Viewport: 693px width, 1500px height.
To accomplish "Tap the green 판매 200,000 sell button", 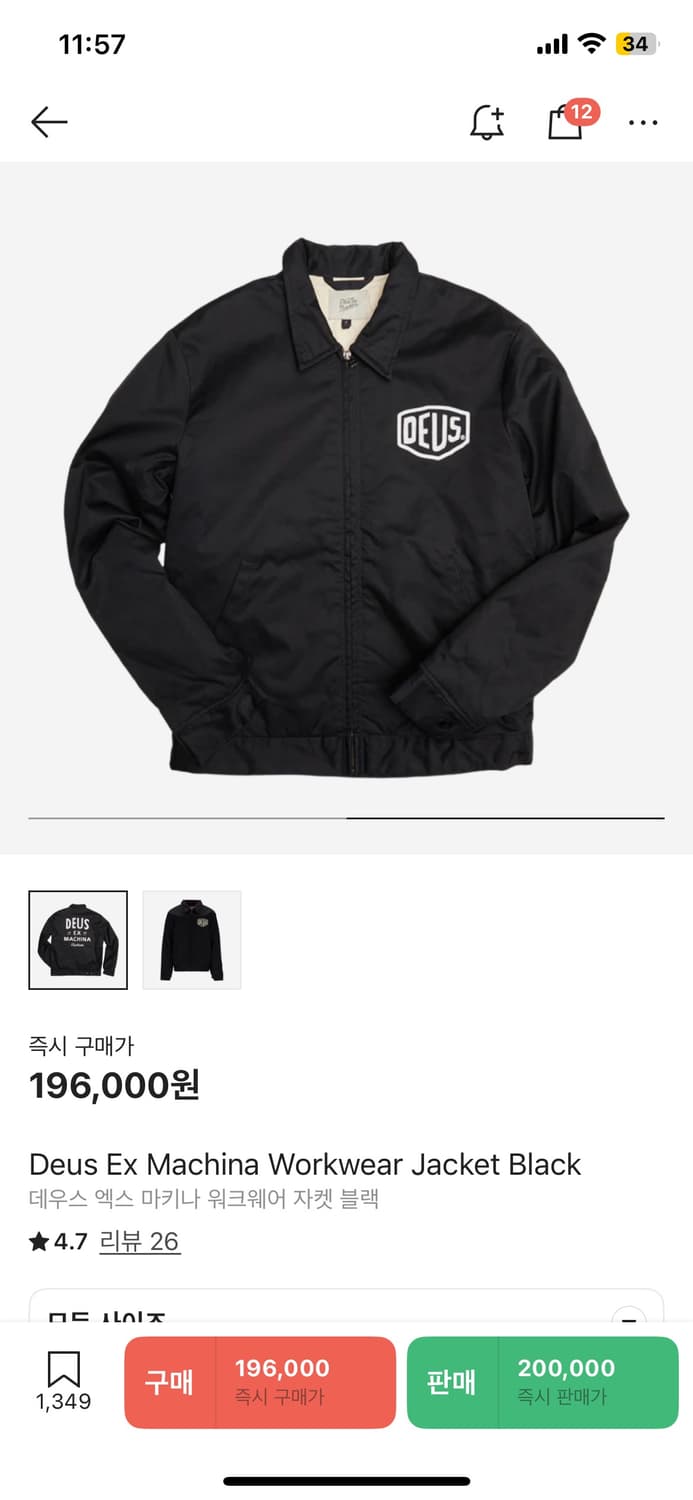I will [x=542, y=1382].
